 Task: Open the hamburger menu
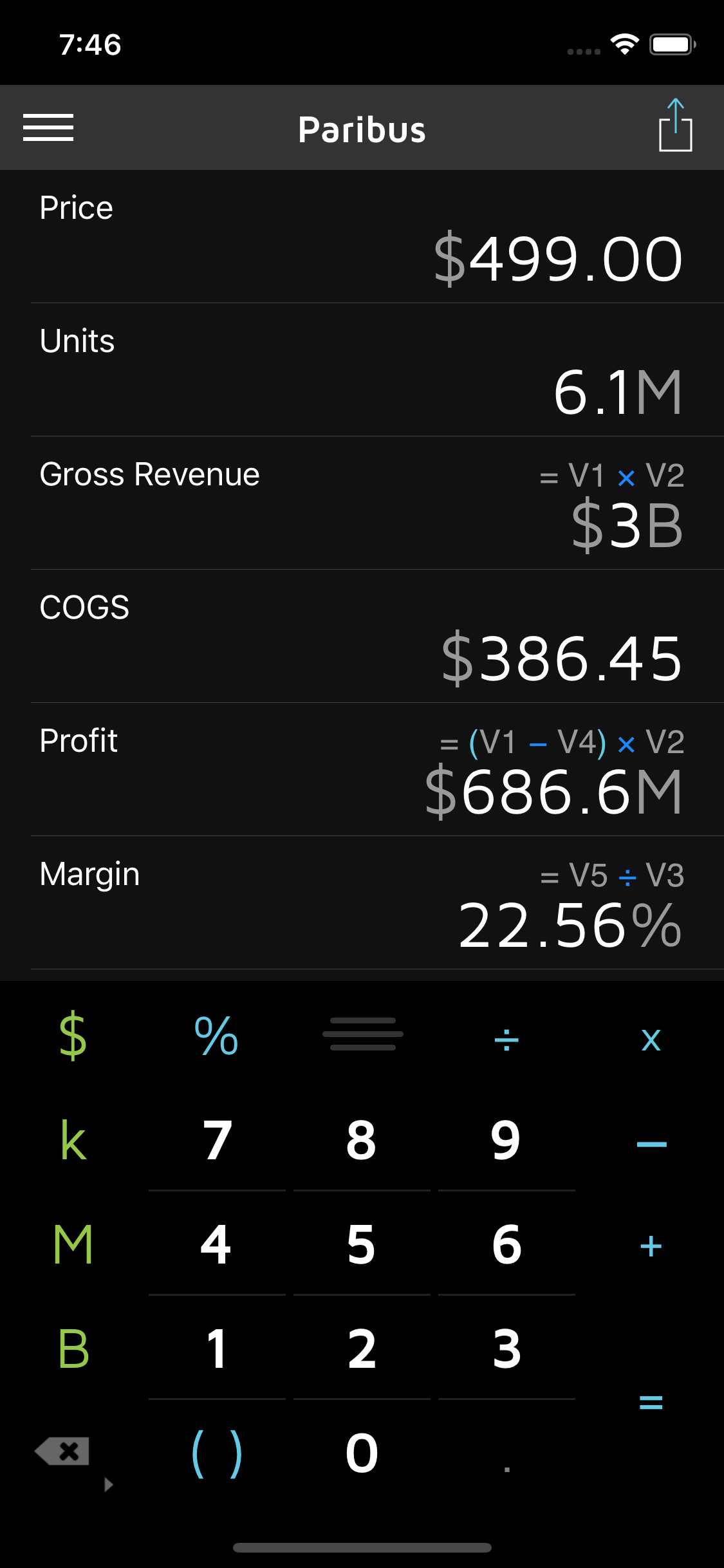click(48, 127)
